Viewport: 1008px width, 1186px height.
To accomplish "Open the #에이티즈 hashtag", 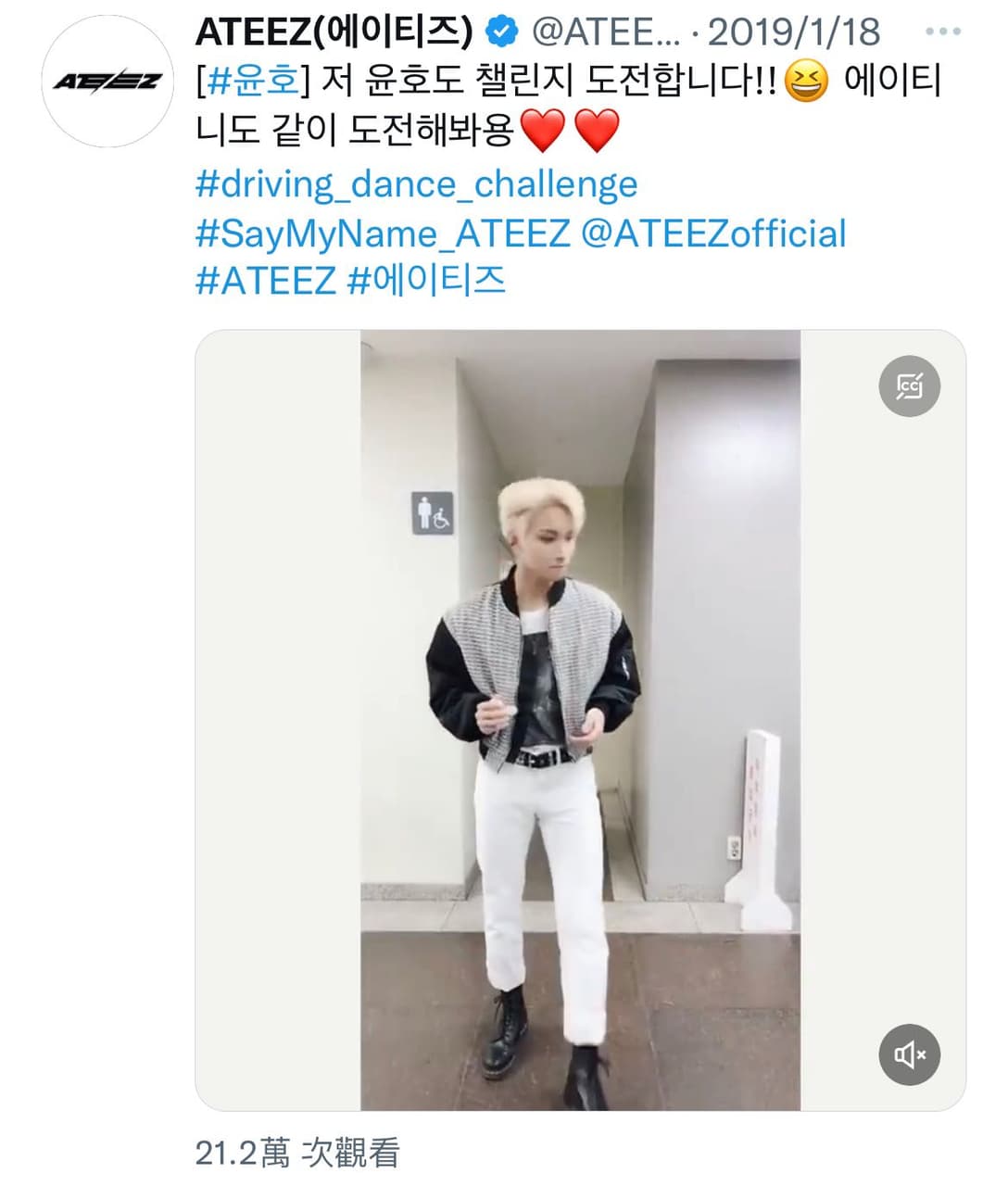I will coord(426,281).
